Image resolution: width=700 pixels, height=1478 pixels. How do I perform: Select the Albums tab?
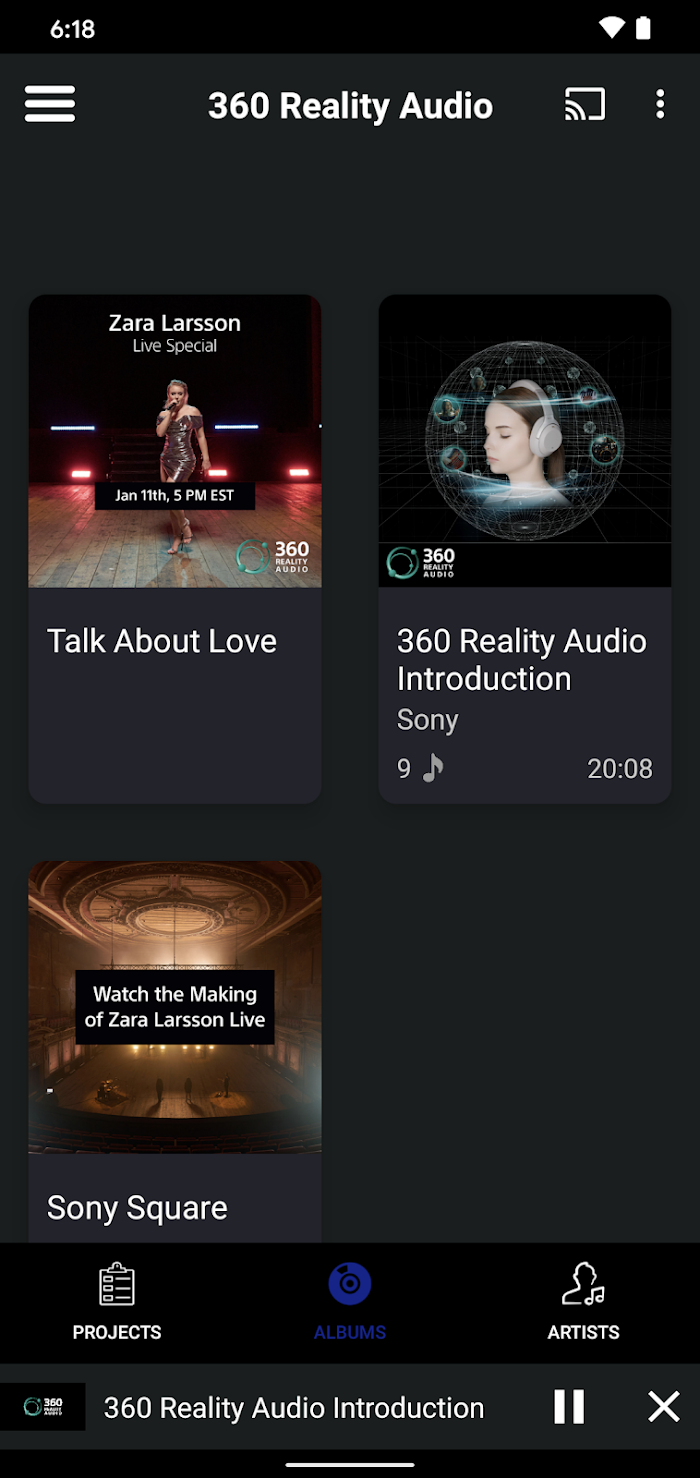[x=350, y=1302]
